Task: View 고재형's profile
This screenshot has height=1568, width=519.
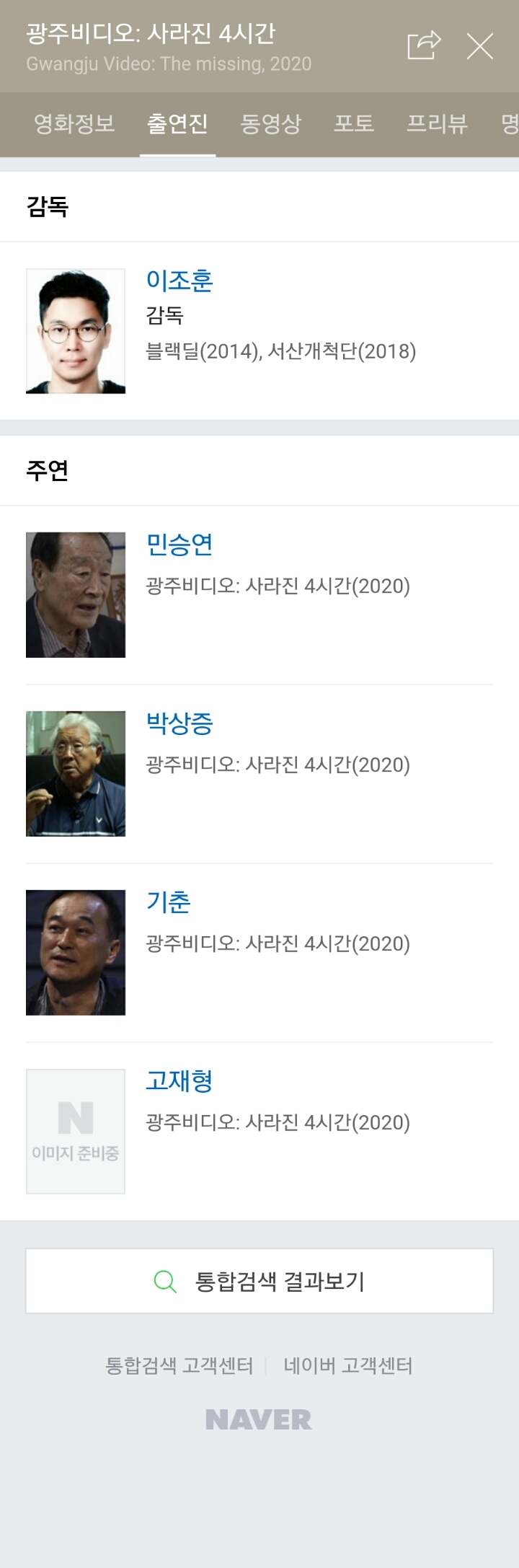Action: 179,1081
